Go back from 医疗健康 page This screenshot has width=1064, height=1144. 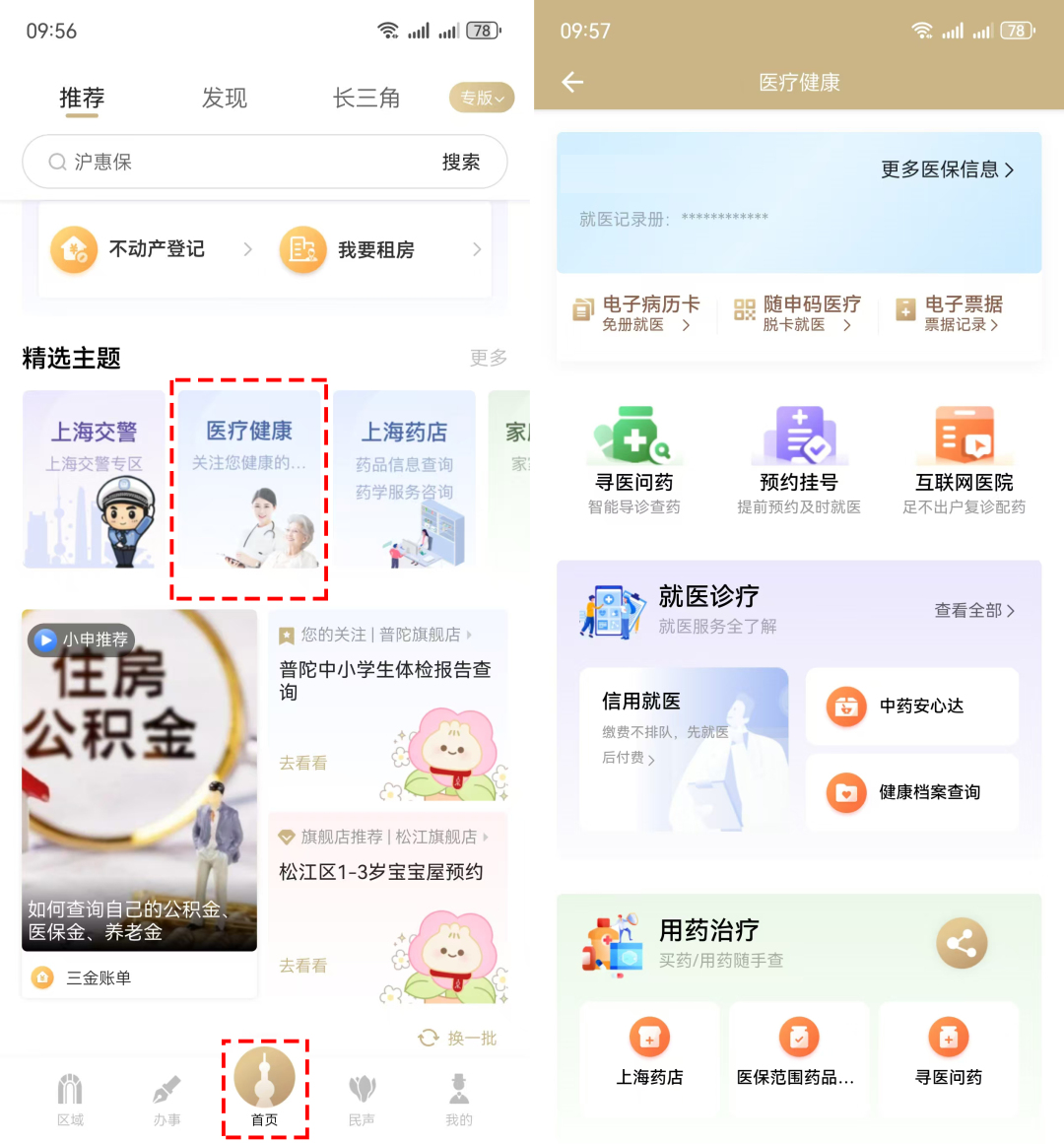[572, 83]
